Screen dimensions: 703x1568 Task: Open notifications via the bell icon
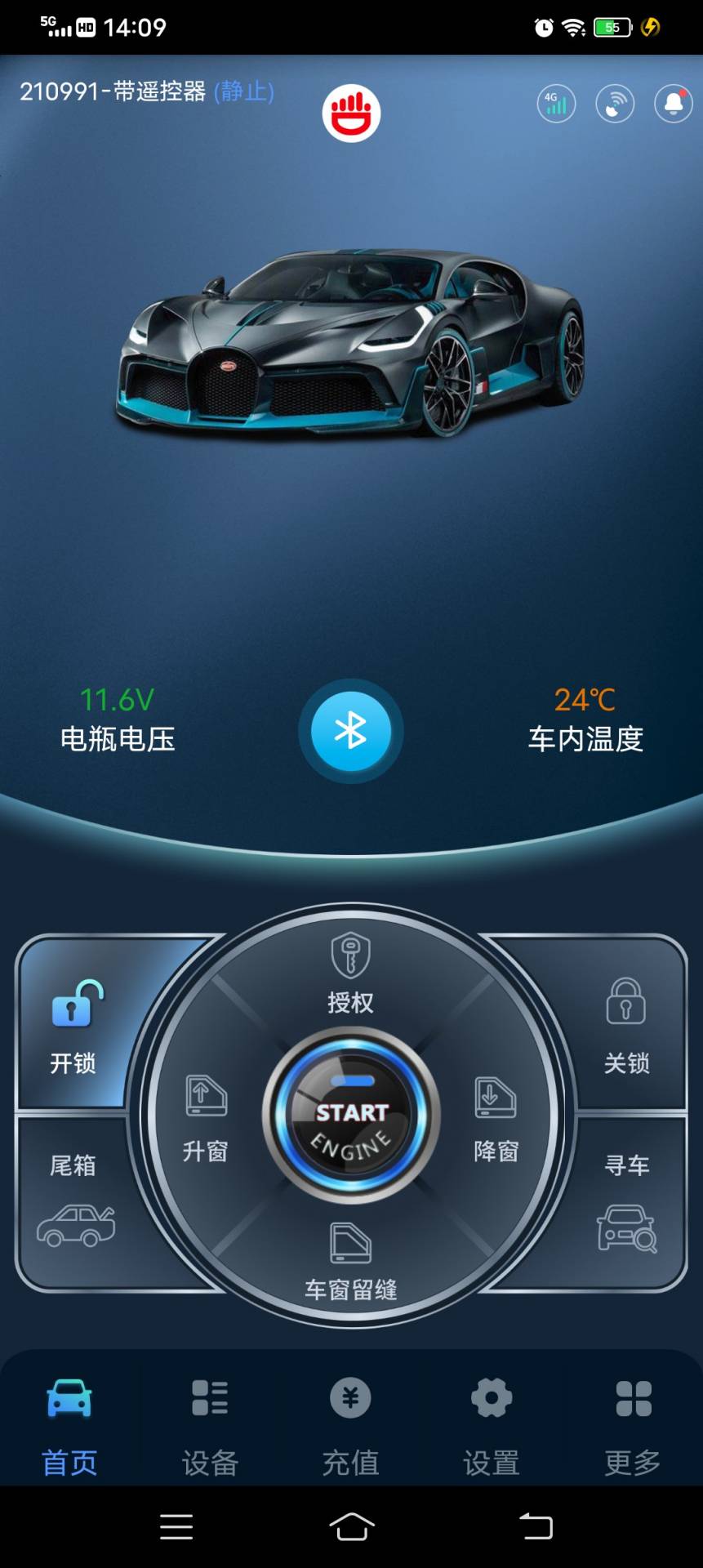pyautogui.click(x=672, y=104)
